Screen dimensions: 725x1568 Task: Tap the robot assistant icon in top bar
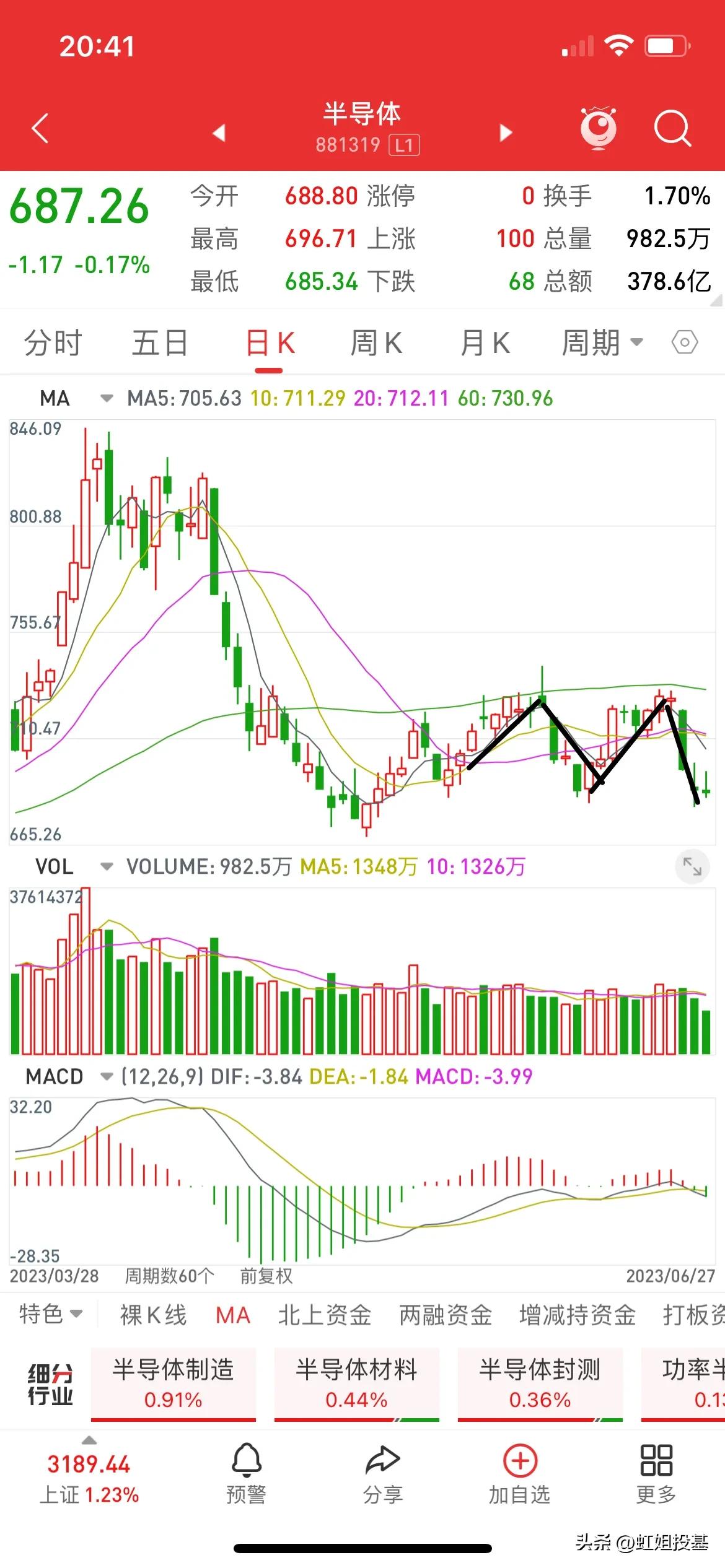click(597, 127)
